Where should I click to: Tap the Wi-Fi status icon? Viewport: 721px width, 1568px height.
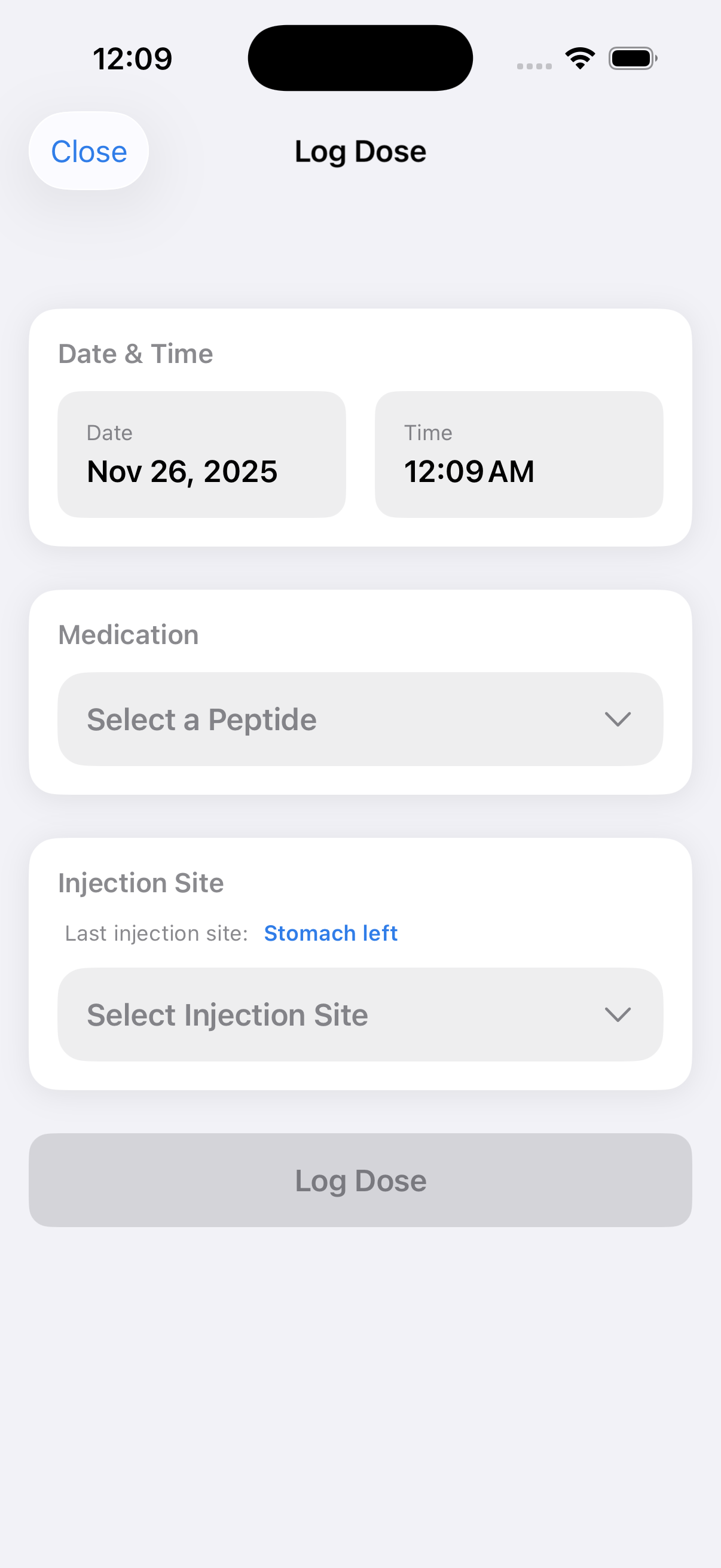(x=579, y=57)
